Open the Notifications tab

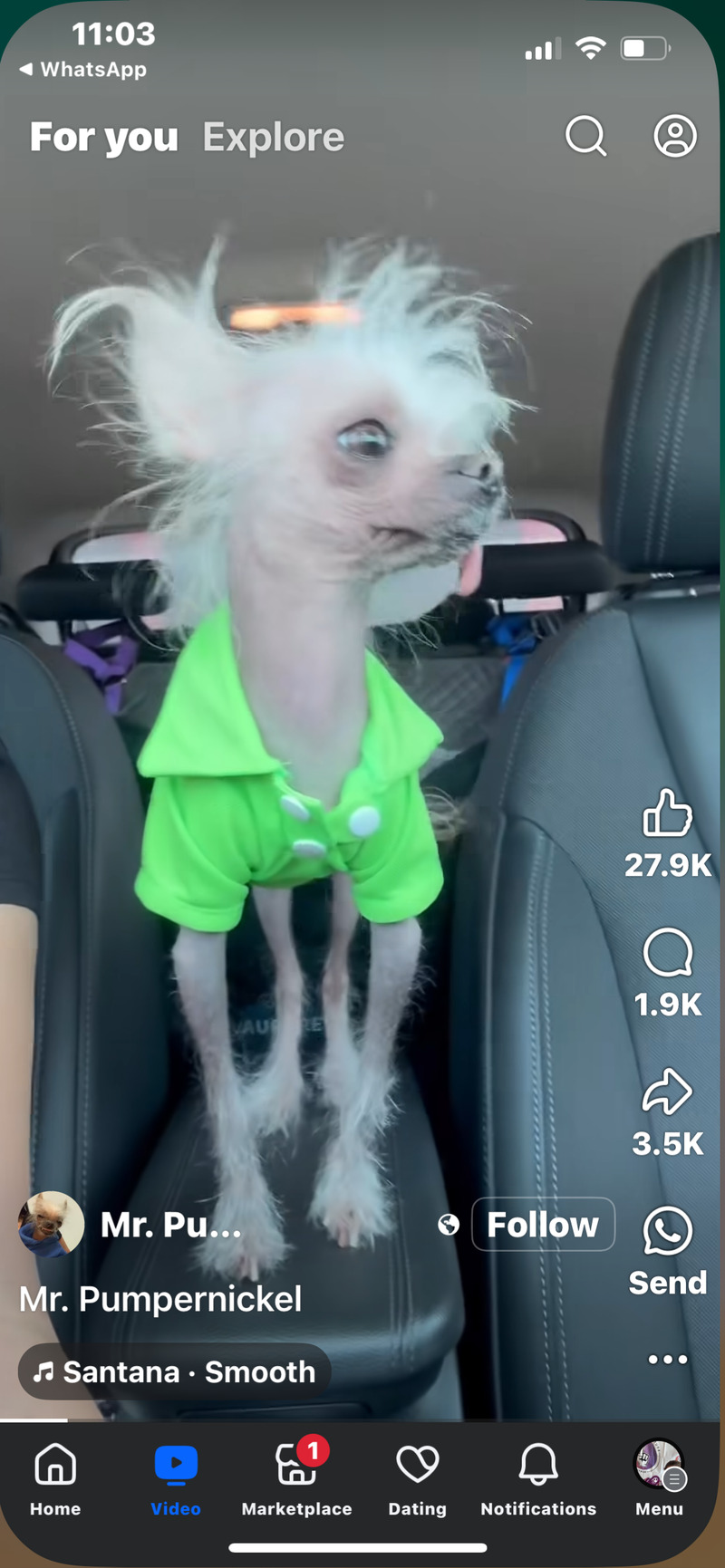tap(538, 1477)
